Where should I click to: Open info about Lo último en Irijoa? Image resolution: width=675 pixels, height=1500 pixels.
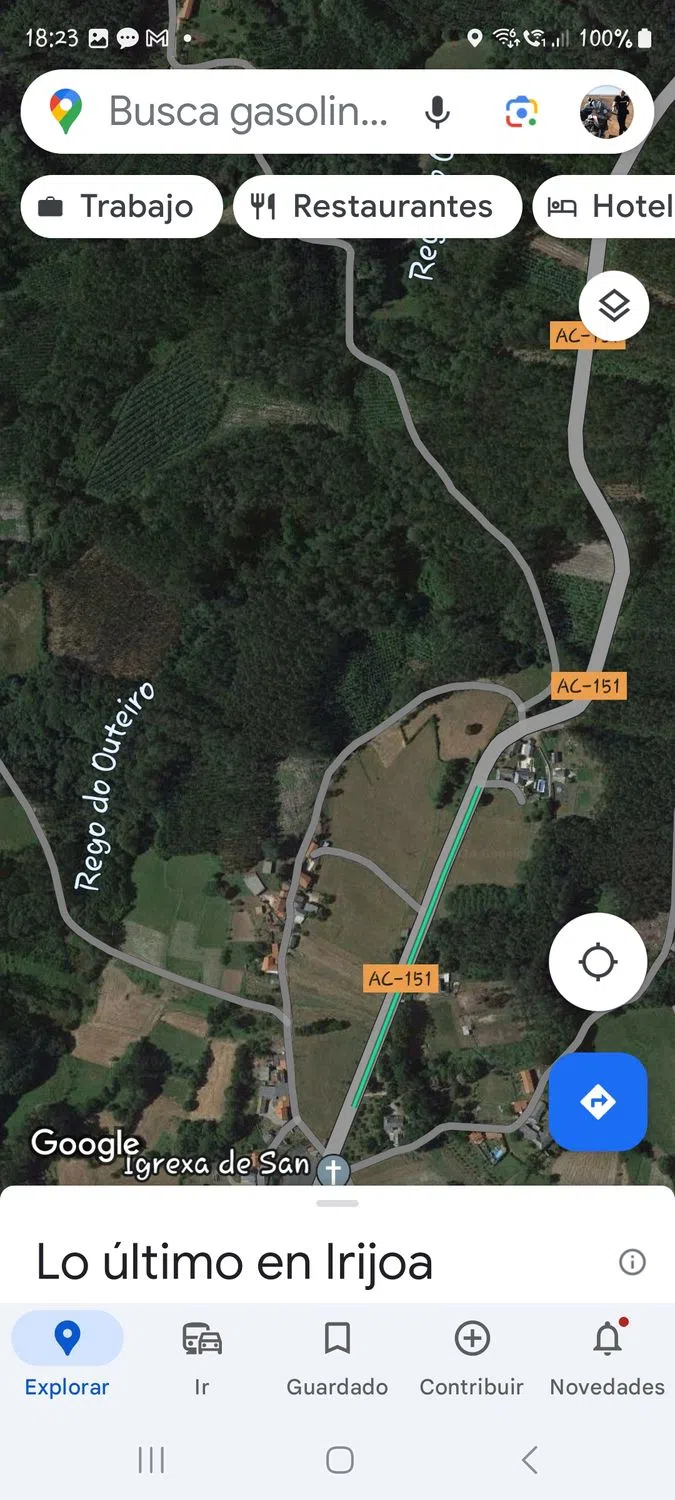[x=632, y=1262]
